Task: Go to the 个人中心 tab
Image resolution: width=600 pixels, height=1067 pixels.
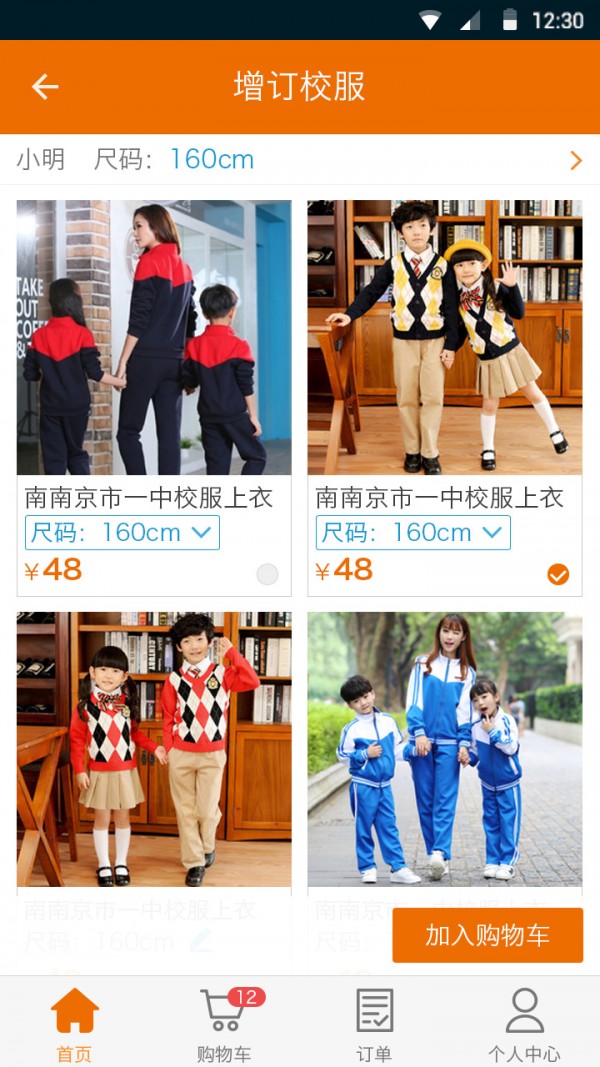Action: pyautogui.click(x=524, y=1024)
